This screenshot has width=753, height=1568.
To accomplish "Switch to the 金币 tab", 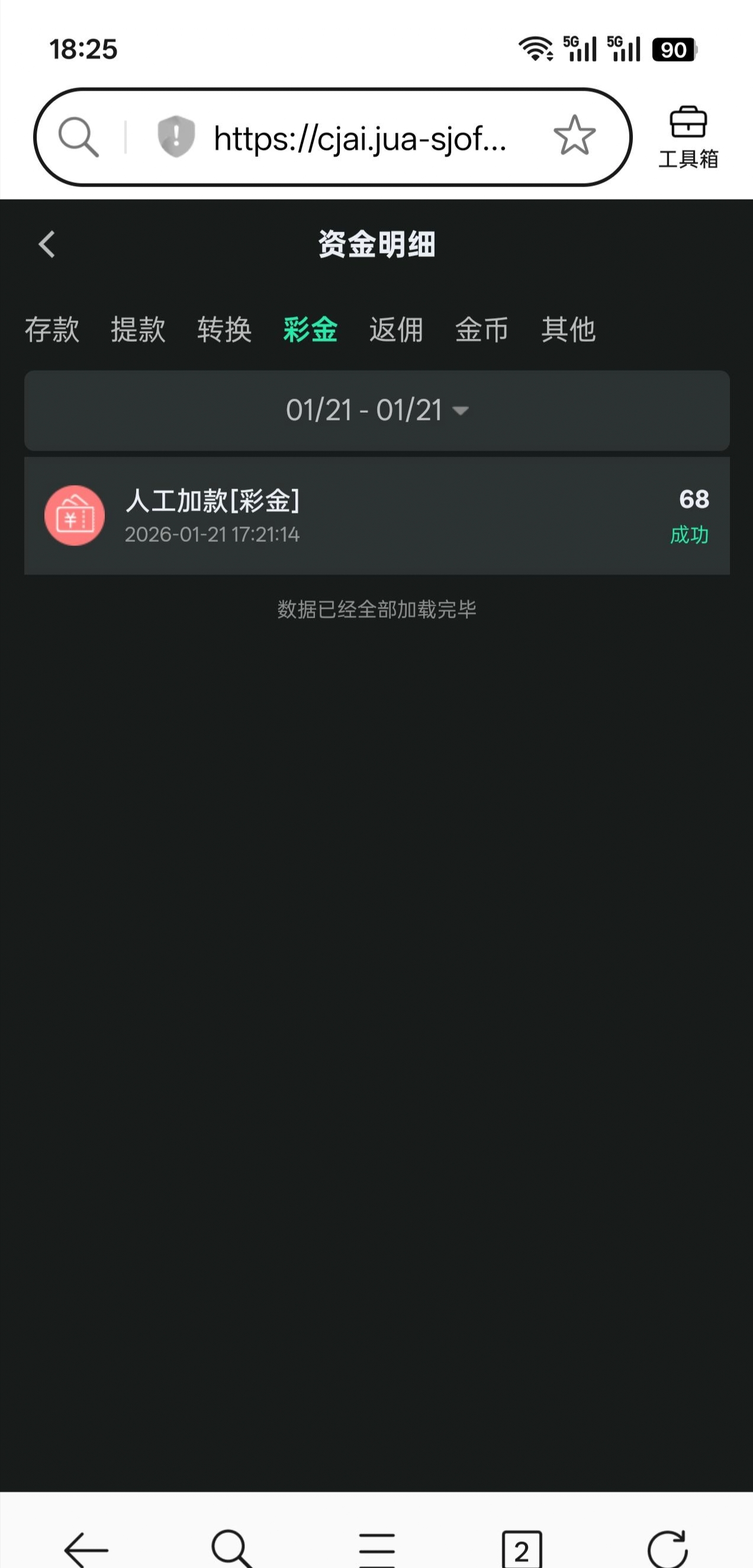I will (x=482, y=329).
